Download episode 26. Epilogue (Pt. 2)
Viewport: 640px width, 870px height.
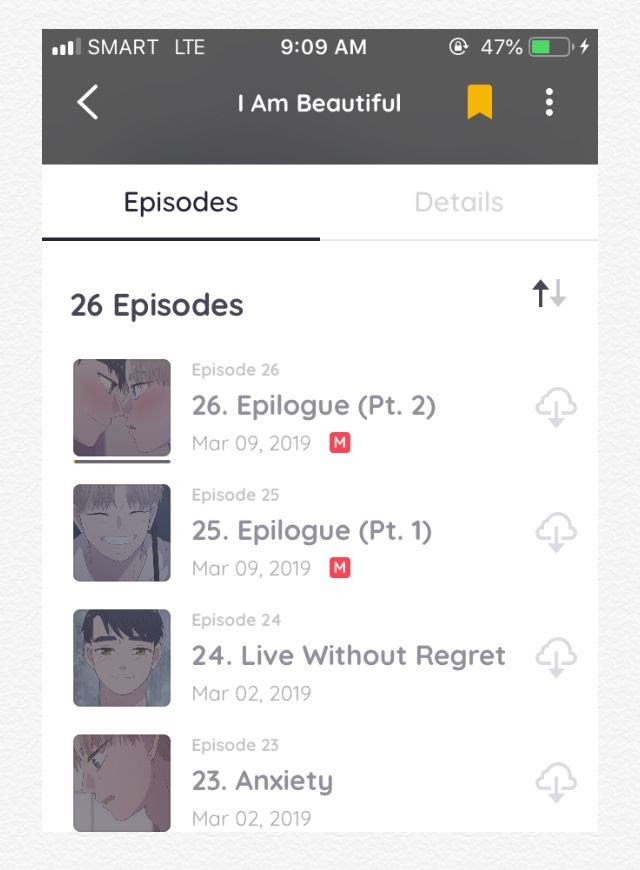556,407
